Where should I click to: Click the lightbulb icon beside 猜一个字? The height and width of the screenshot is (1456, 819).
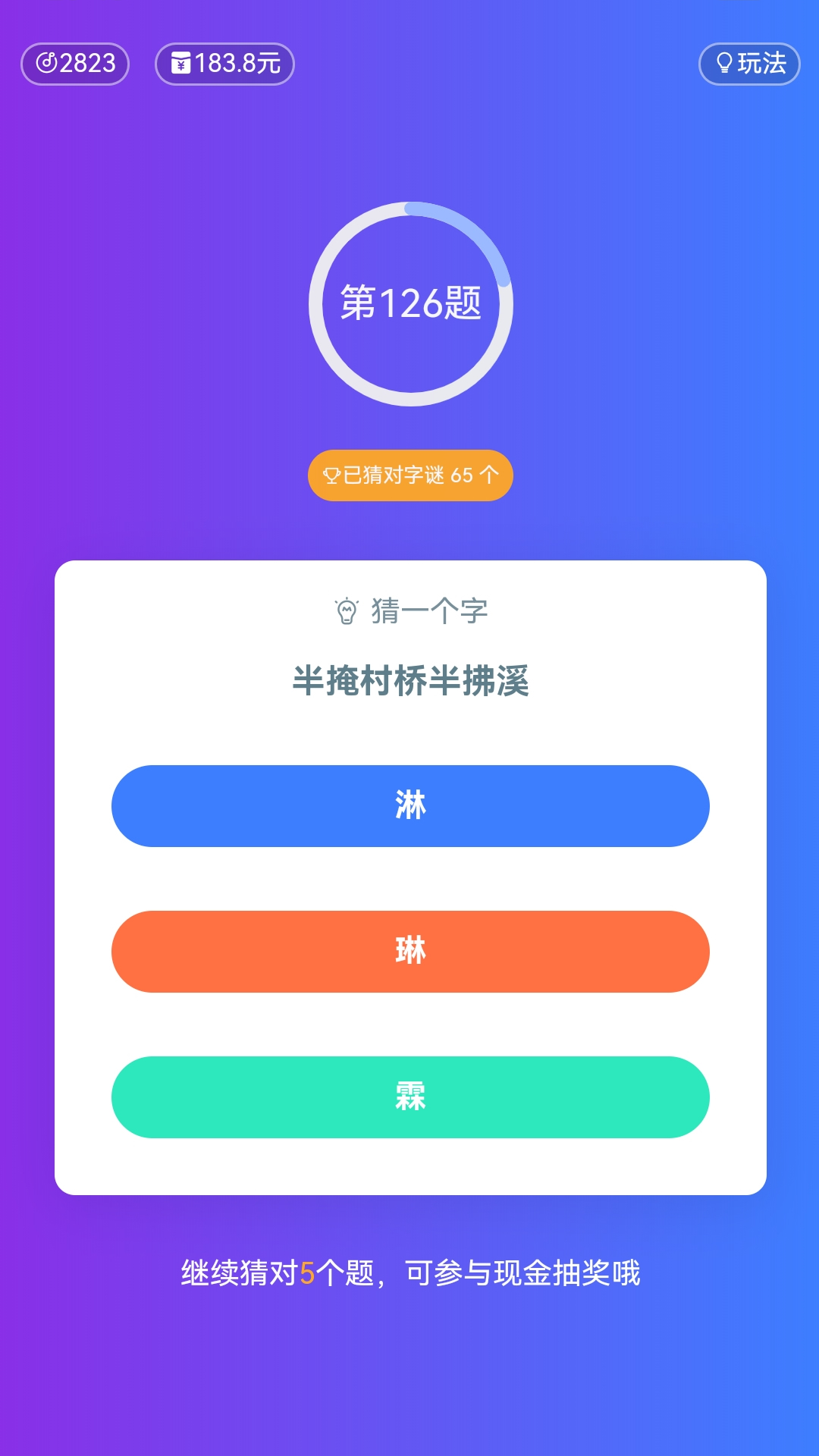(x=347, y=609)
